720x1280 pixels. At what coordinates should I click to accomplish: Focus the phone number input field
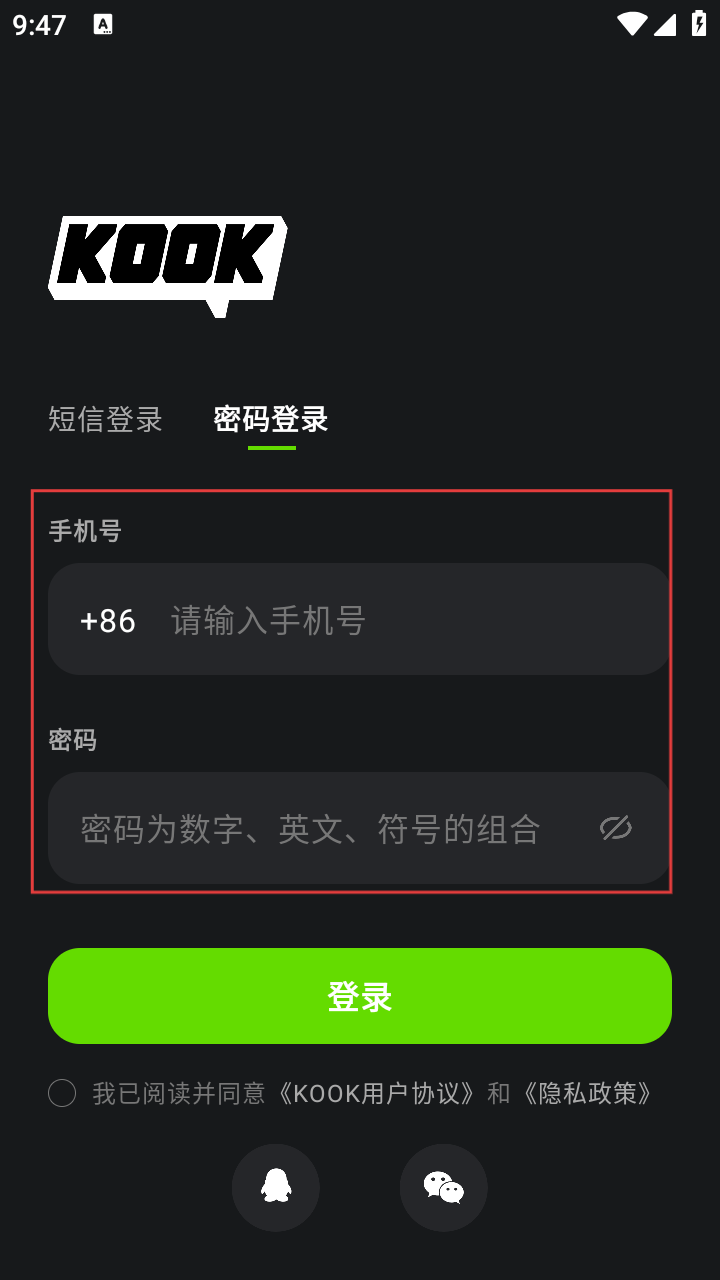[400, 621]
